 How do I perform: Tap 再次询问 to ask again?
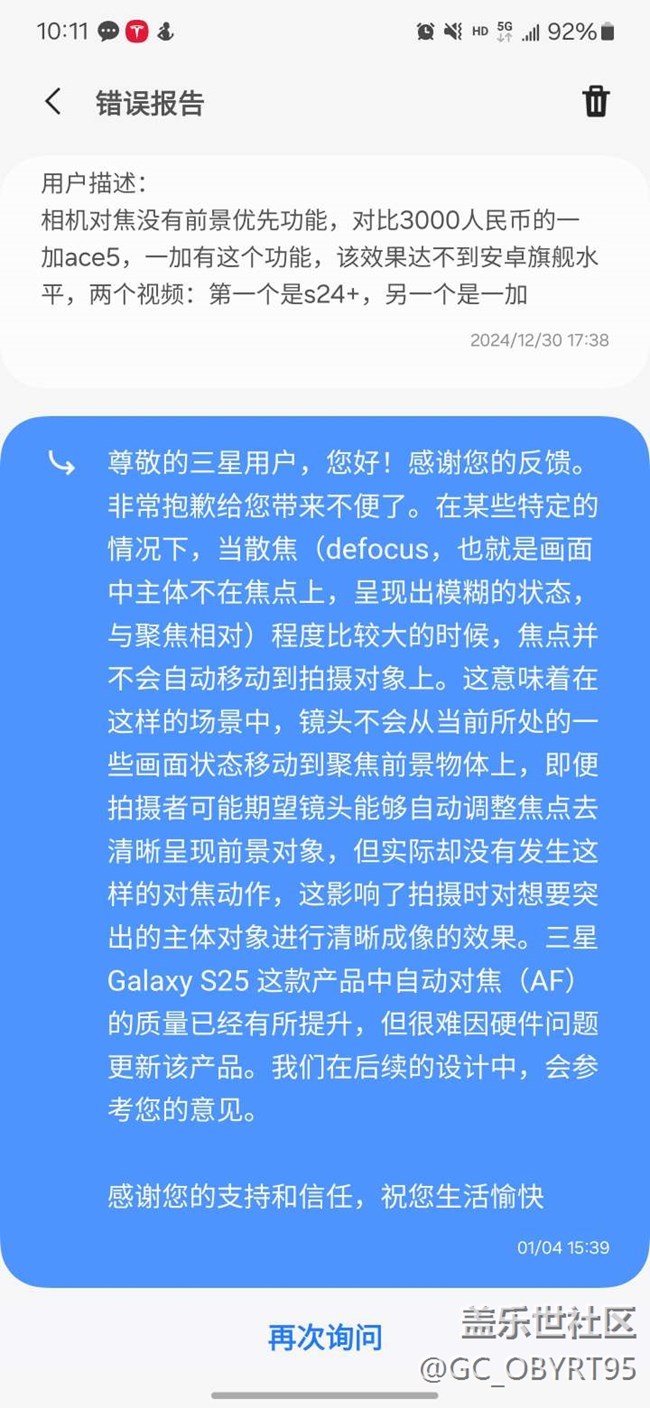coord(324,1337)
